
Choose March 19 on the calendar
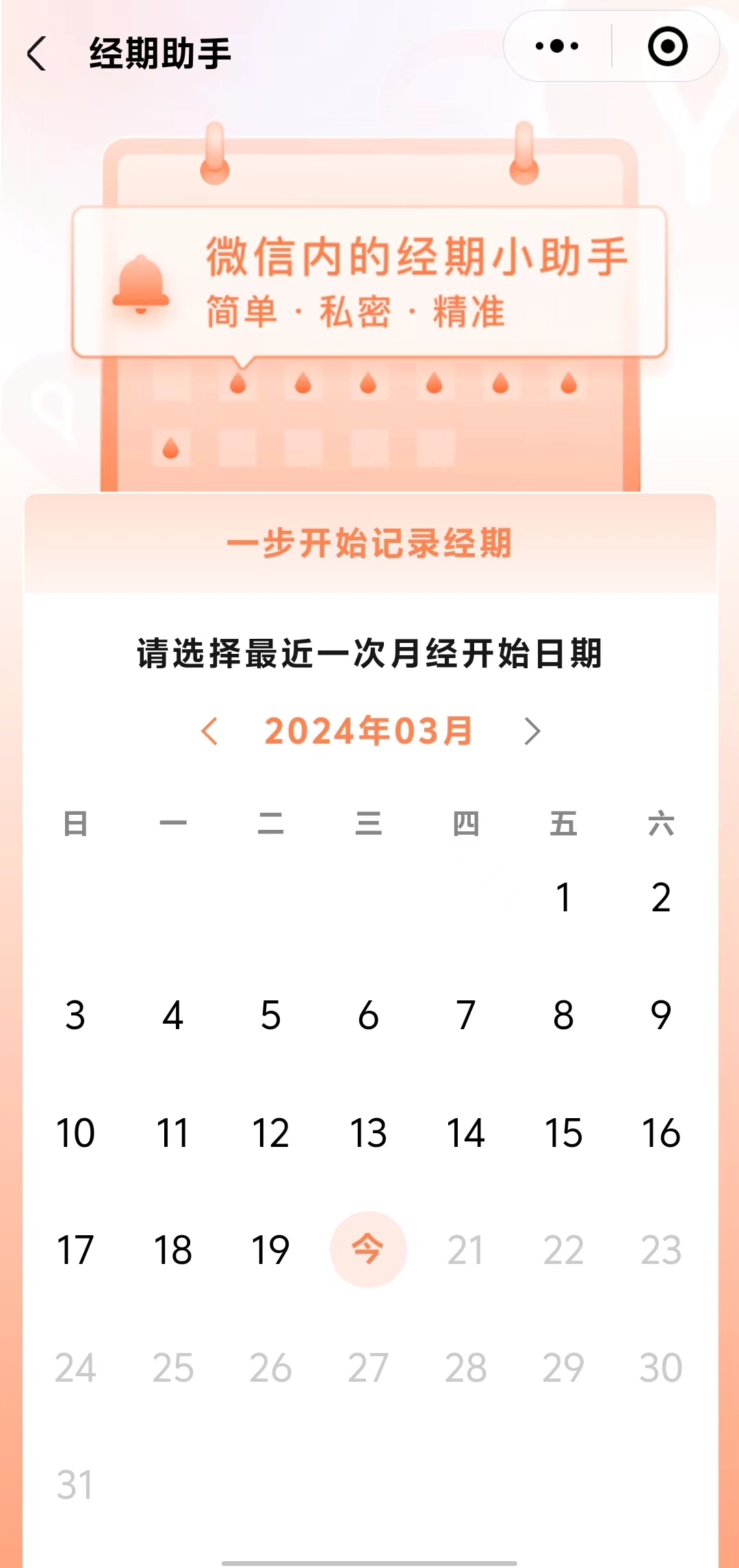(270, 1250)
